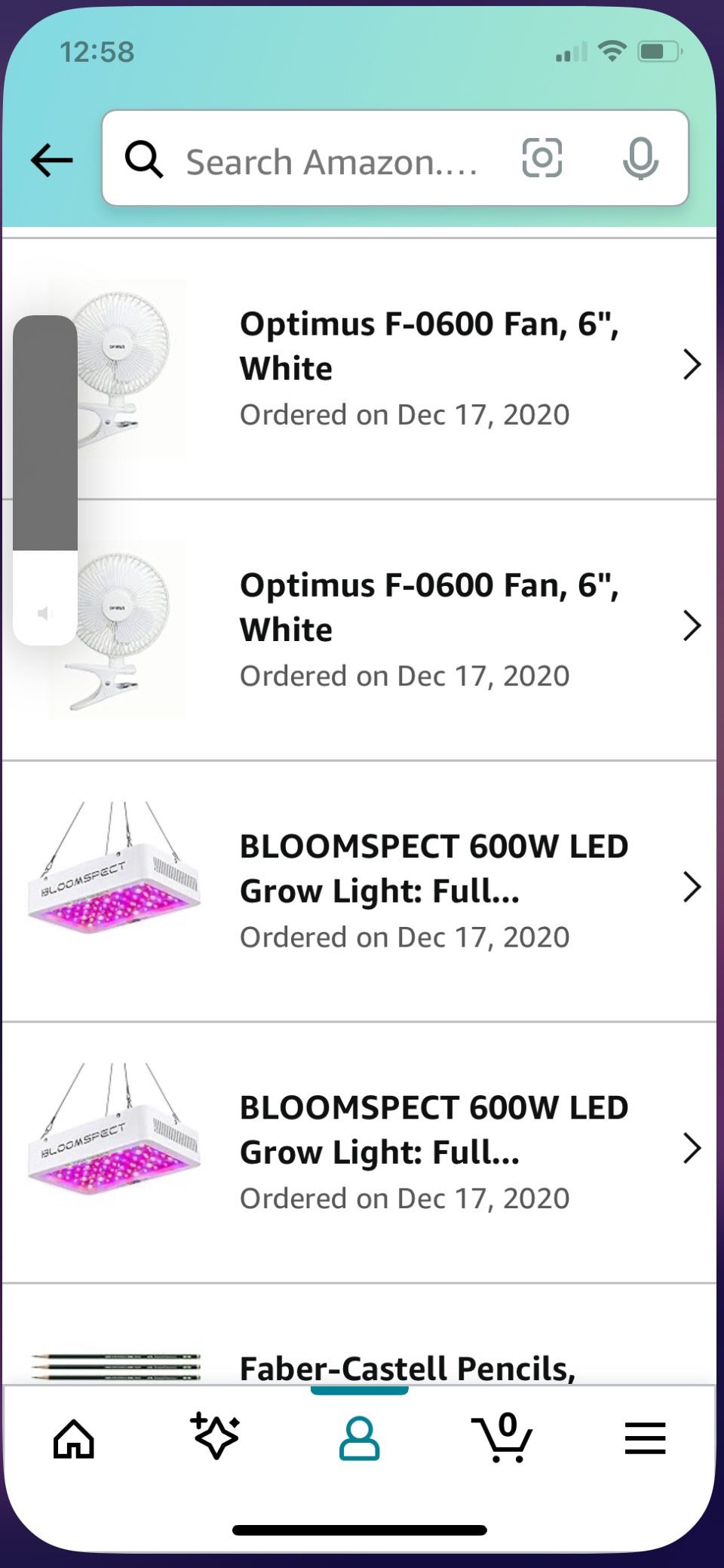
Task: View the shopping cart
Action: (x=502, y=1438)
